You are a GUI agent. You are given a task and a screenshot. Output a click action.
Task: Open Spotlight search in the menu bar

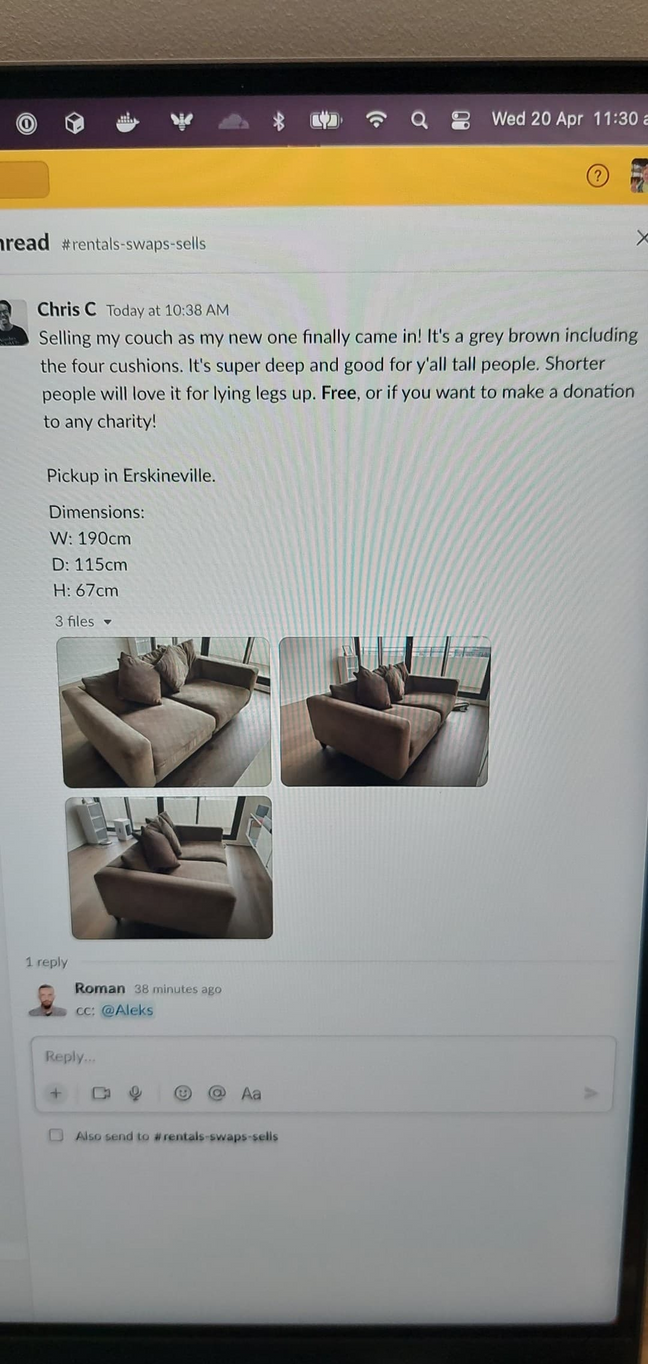[x=420, y=121]
